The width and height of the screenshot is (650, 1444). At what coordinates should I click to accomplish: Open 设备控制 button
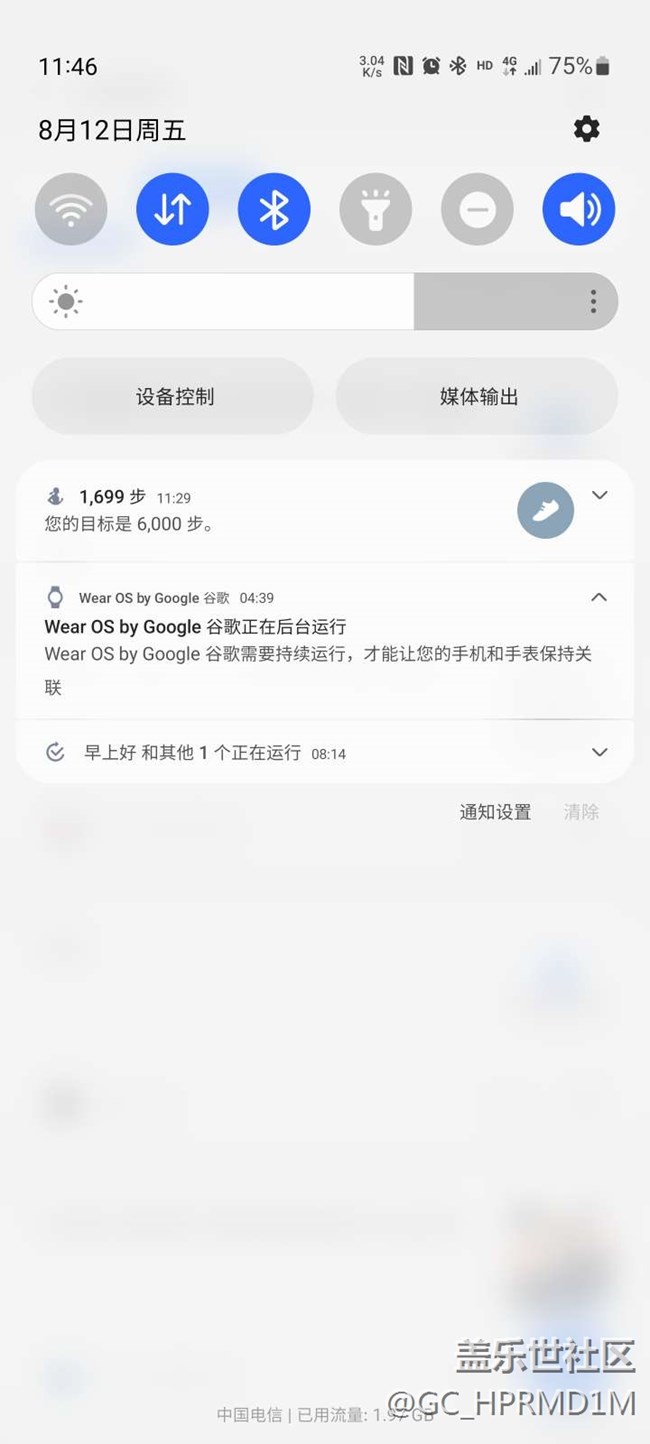coord(173,396)
